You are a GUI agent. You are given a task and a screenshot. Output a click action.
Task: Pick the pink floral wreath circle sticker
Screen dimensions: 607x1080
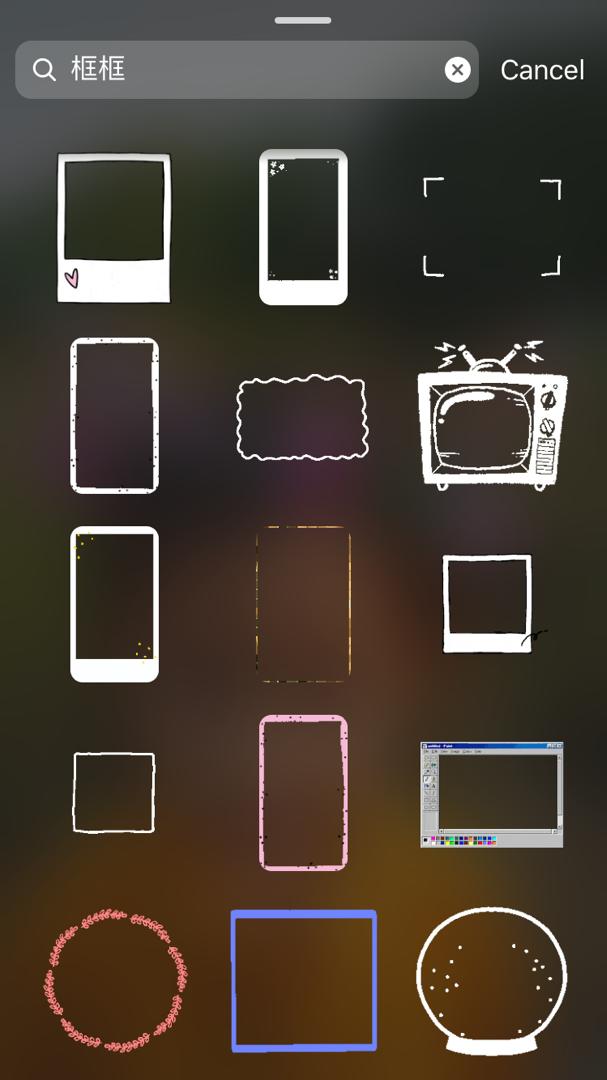pyautogui.click(x=115, y=980)
